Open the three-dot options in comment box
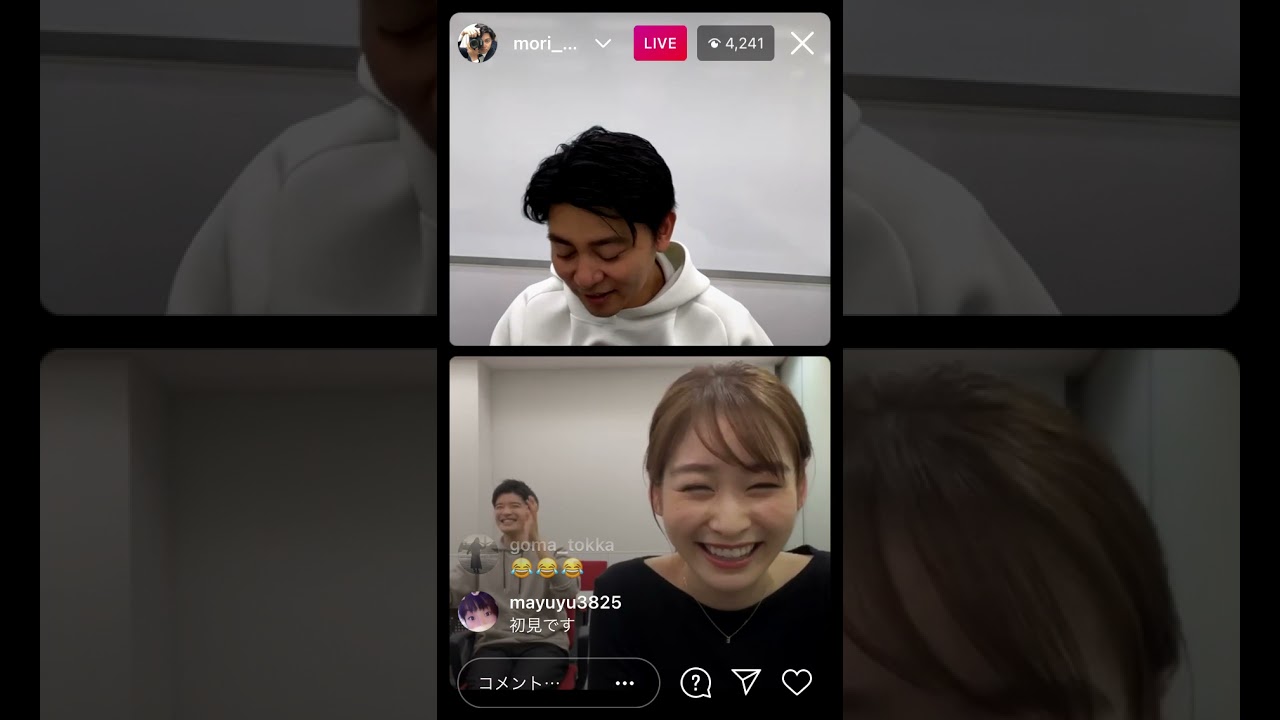1280x720 pixels. click(x=625, y=683)
